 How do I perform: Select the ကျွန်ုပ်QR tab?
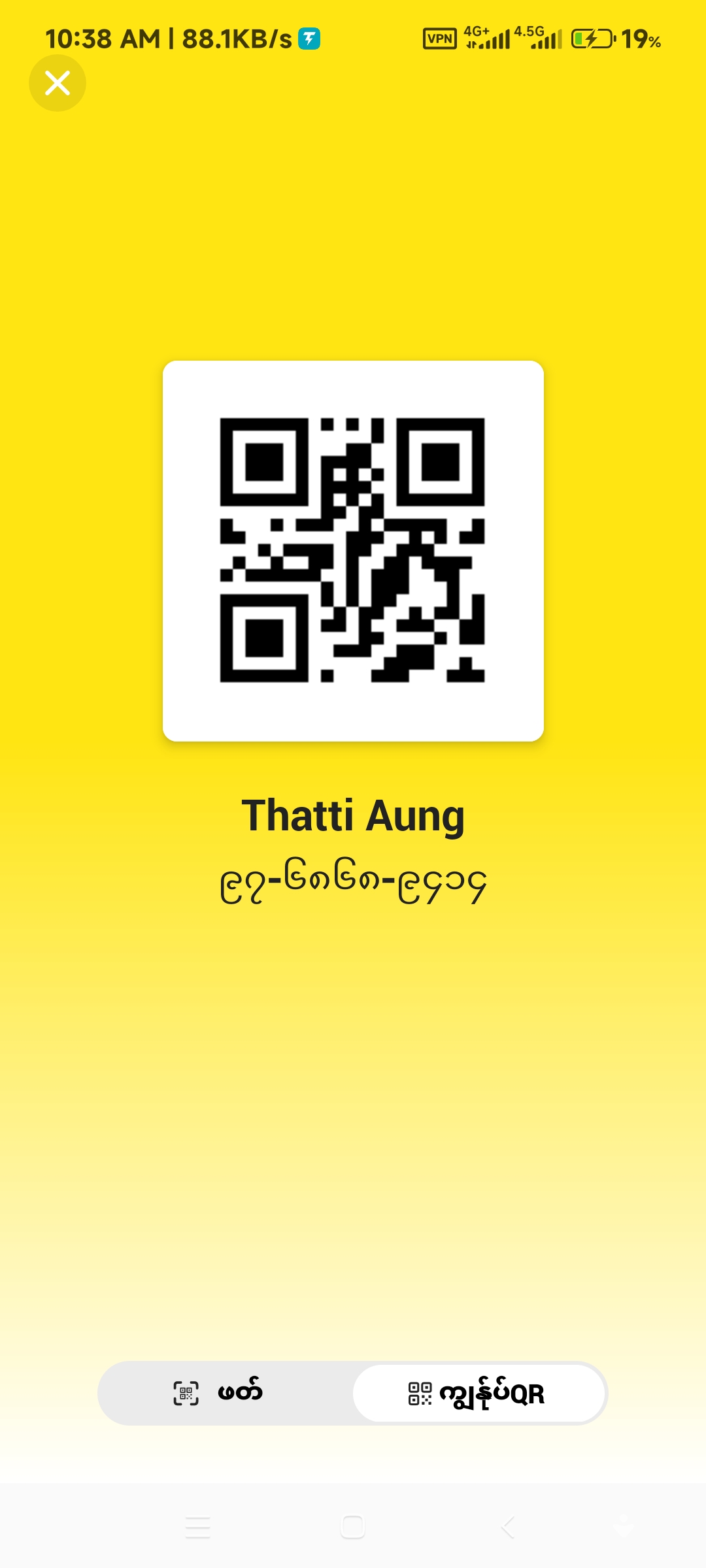click(x=479, y=1393)
